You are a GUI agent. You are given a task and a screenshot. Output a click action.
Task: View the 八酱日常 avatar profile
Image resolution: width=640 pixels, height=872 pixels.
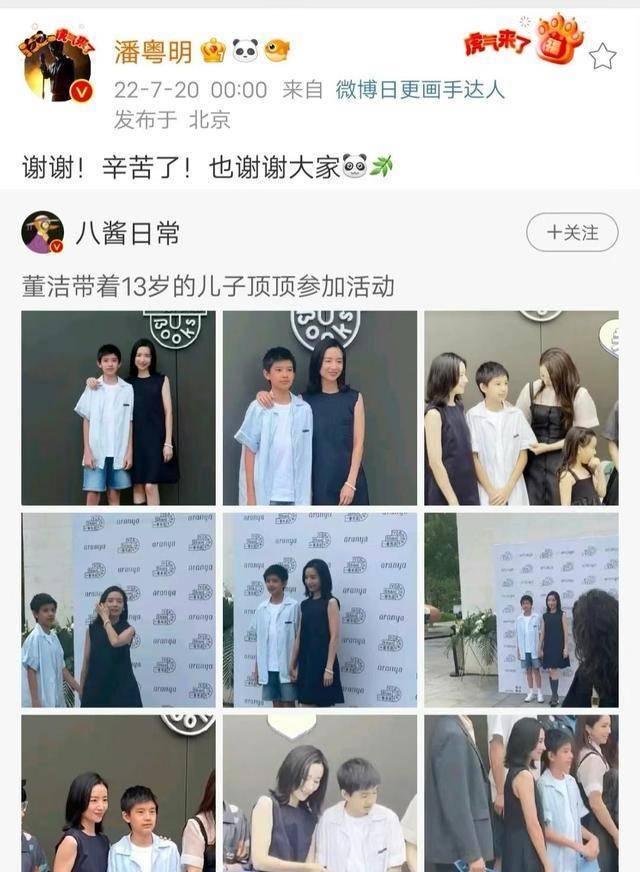[42, 233]
